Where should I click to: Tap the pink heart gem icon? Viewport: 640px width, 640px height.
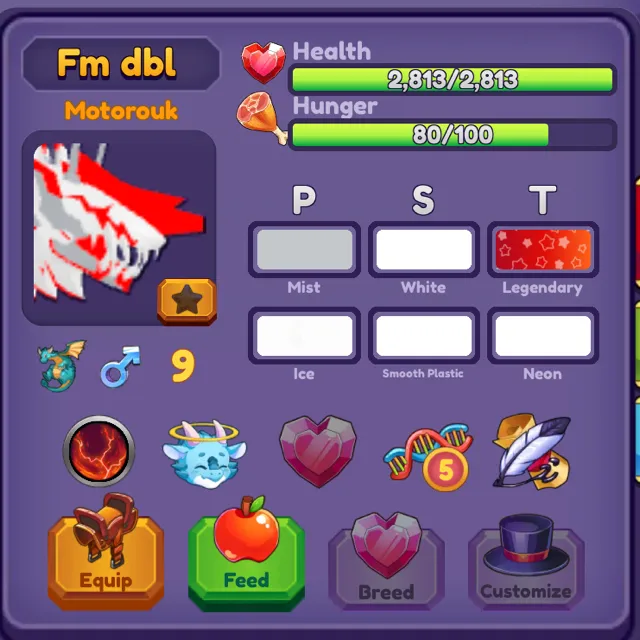point(317,451)
